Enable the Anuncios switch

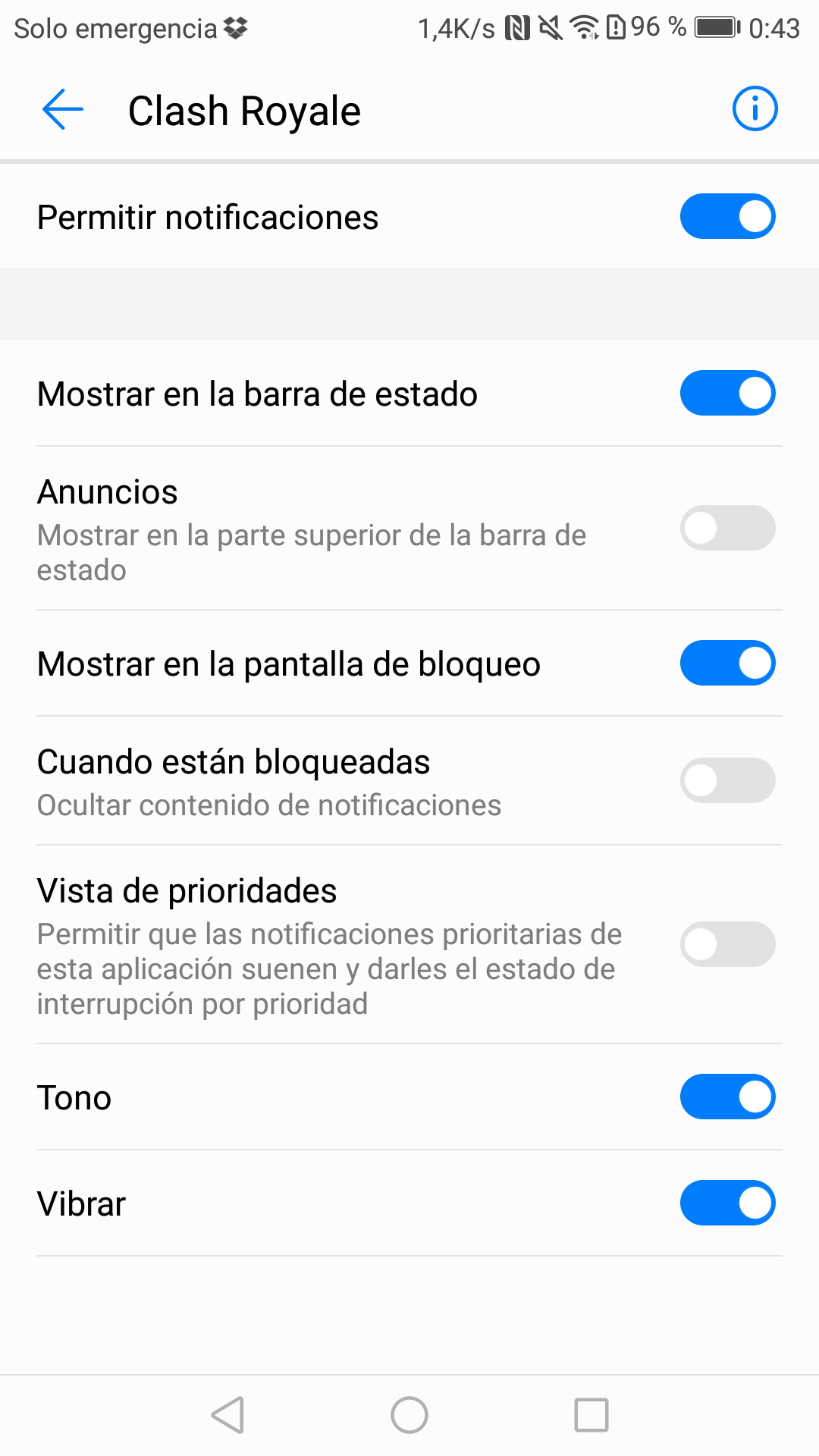pos(727,529)
